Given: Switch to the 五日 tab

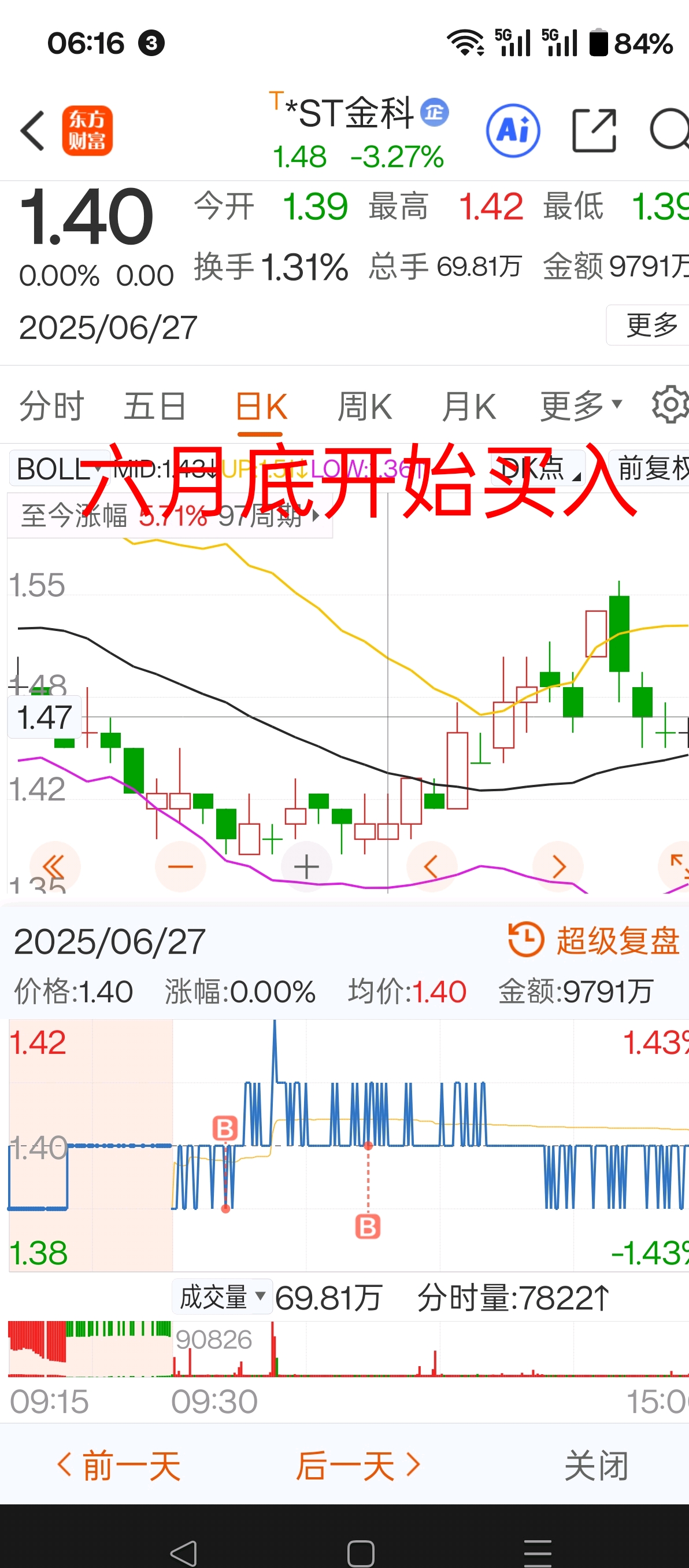Looking at the screenshot, I should click(154, 406).
